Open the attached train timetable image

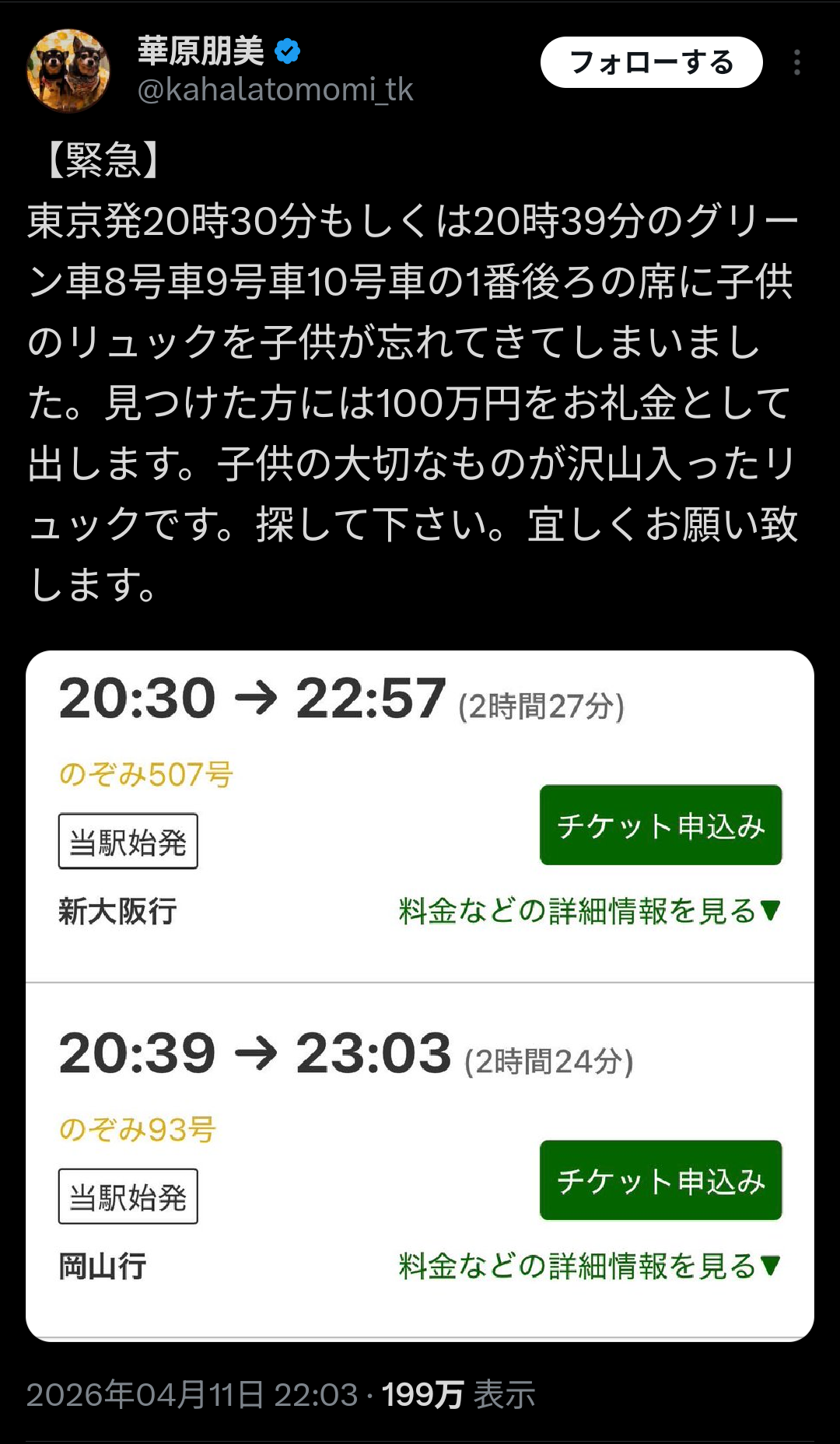(x=420, y=994)
